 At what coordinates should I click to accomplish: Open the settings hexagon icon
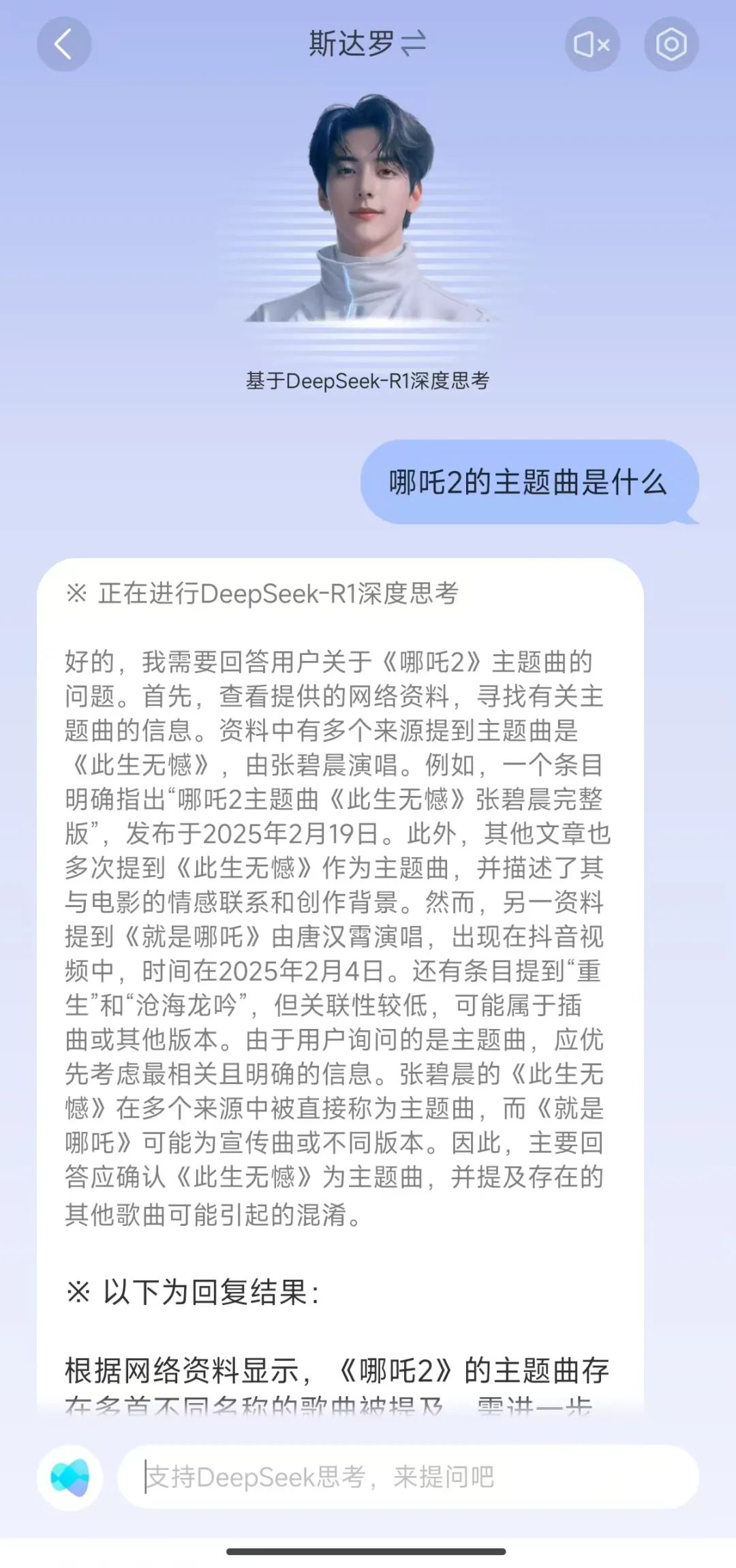click(671, 45)
